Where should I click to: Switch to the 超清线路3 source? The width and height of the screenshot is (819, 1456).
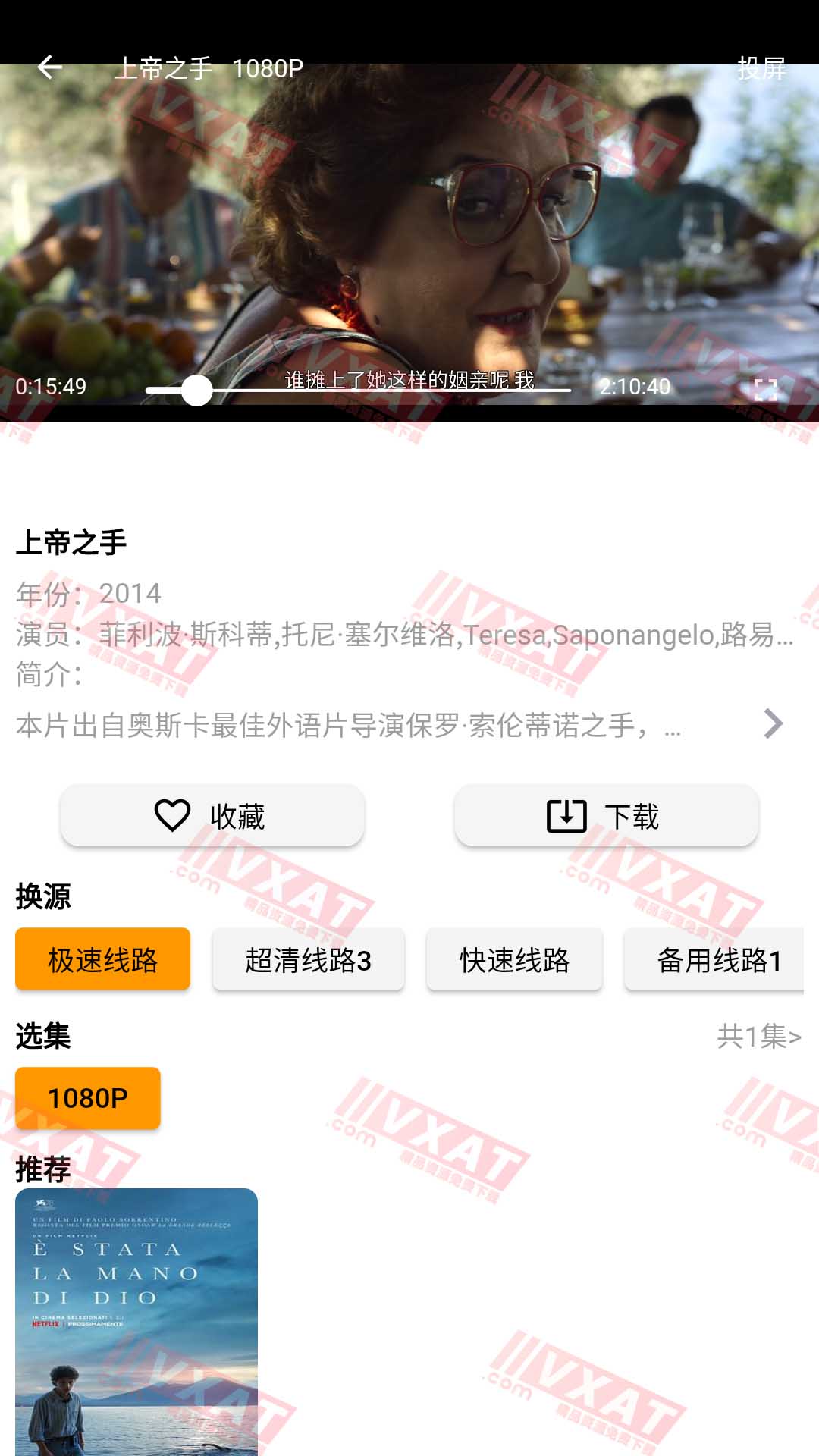308,959
